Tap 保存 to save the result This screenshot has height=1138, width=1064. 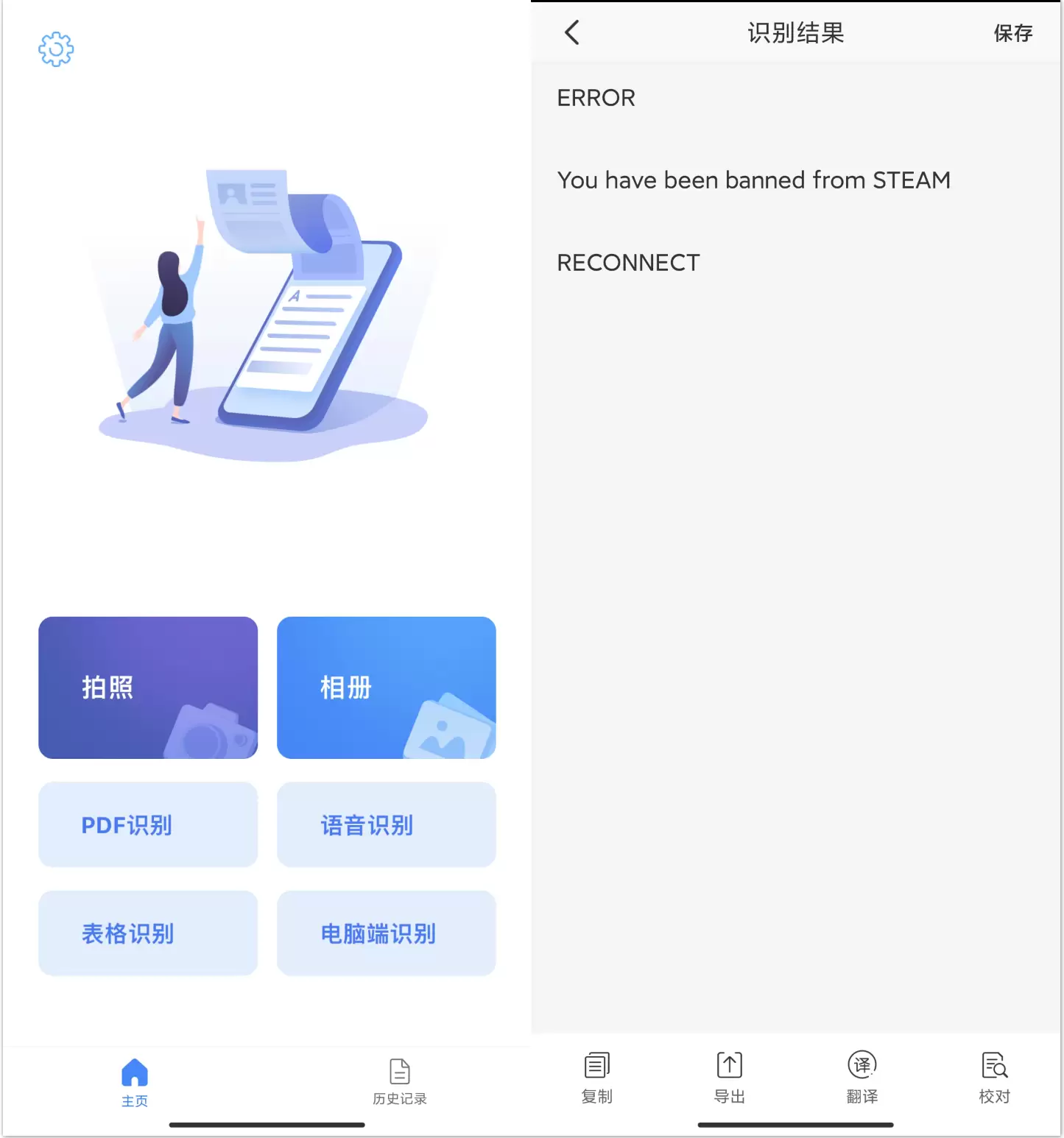1012,33
